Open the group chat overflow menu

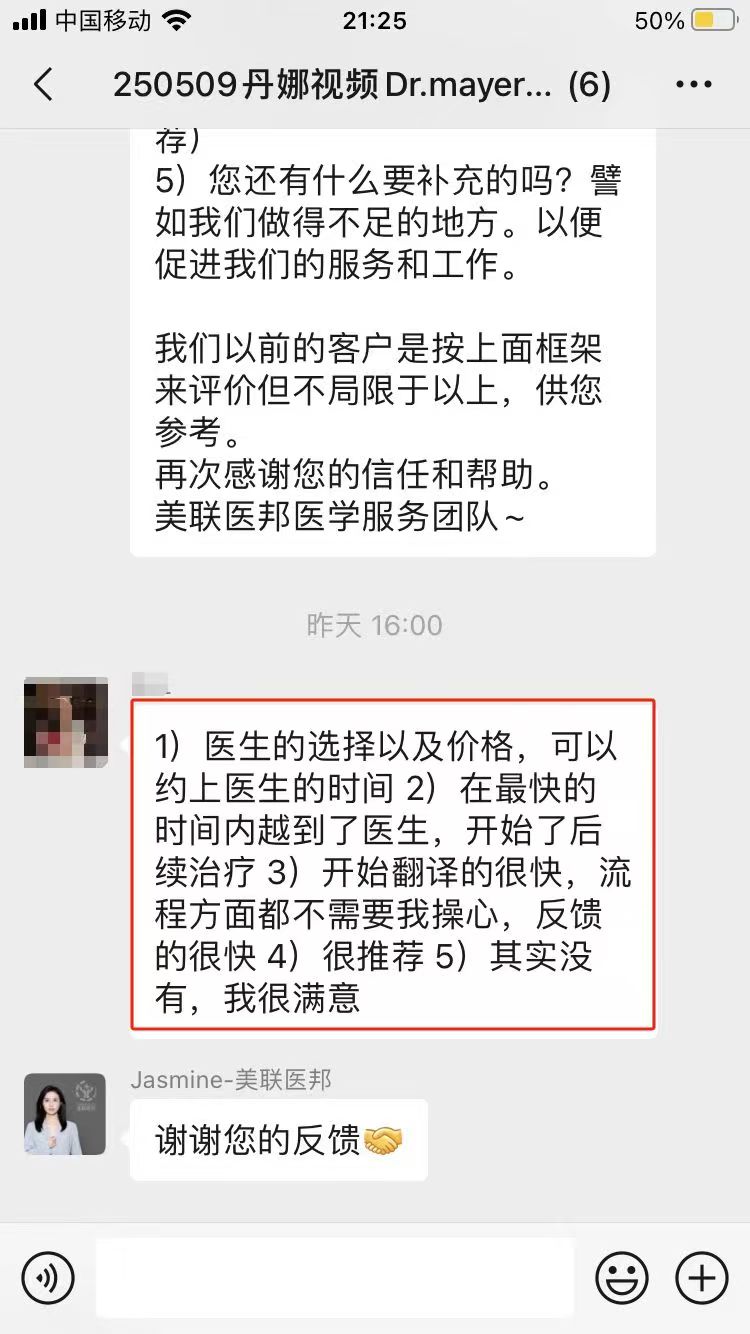tap(694, 85)
